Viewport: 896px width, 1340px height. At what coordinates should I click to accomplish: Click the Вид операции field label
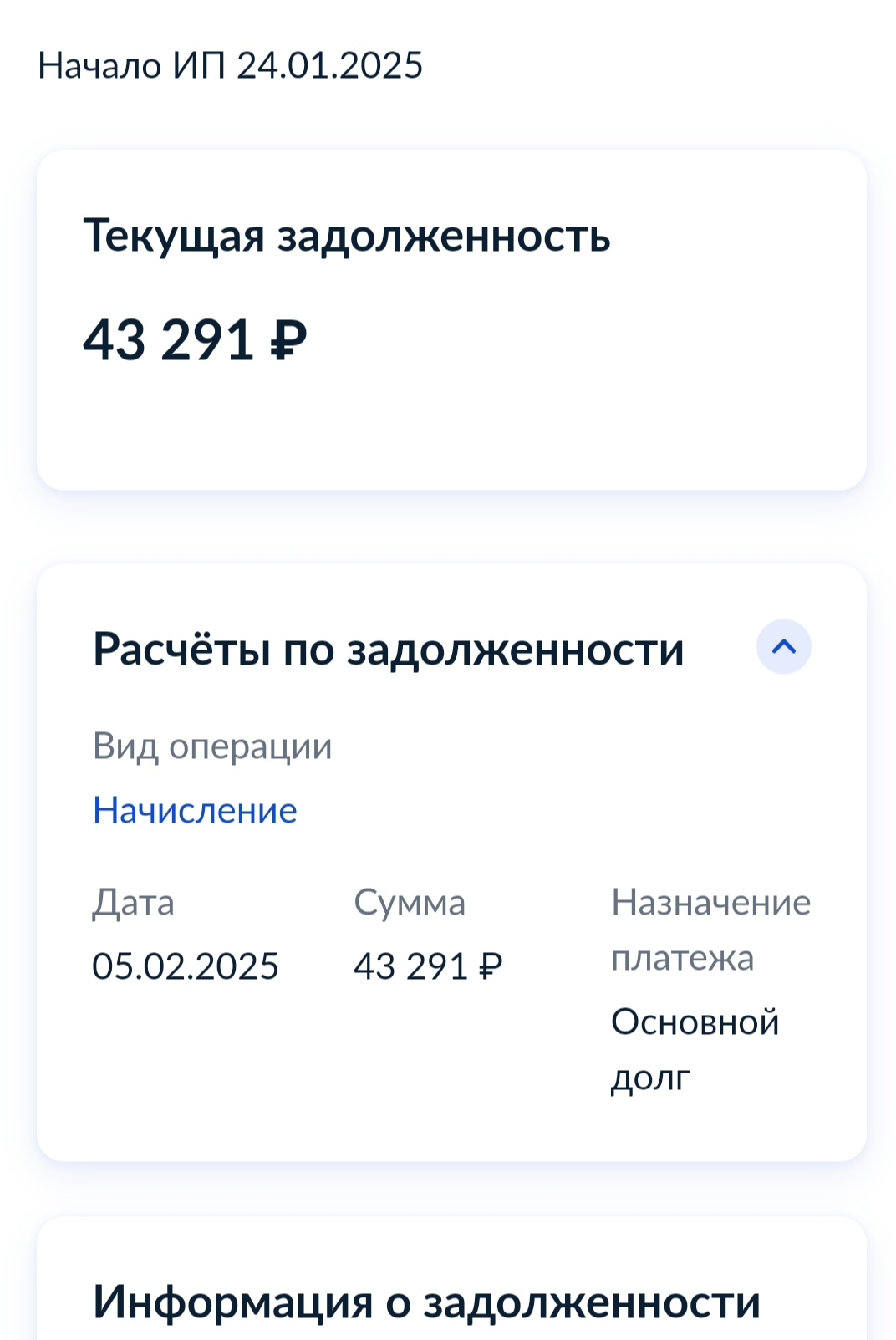(x=212, y=746)
